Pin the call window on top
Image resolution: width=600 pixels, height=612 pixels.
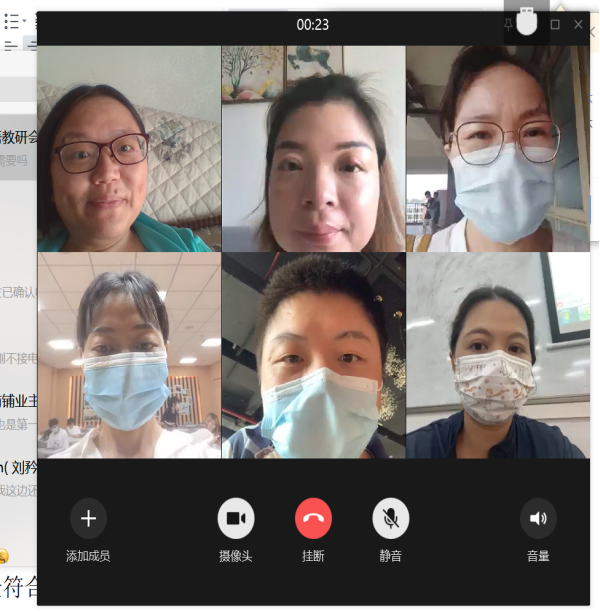tap(509, 24)
